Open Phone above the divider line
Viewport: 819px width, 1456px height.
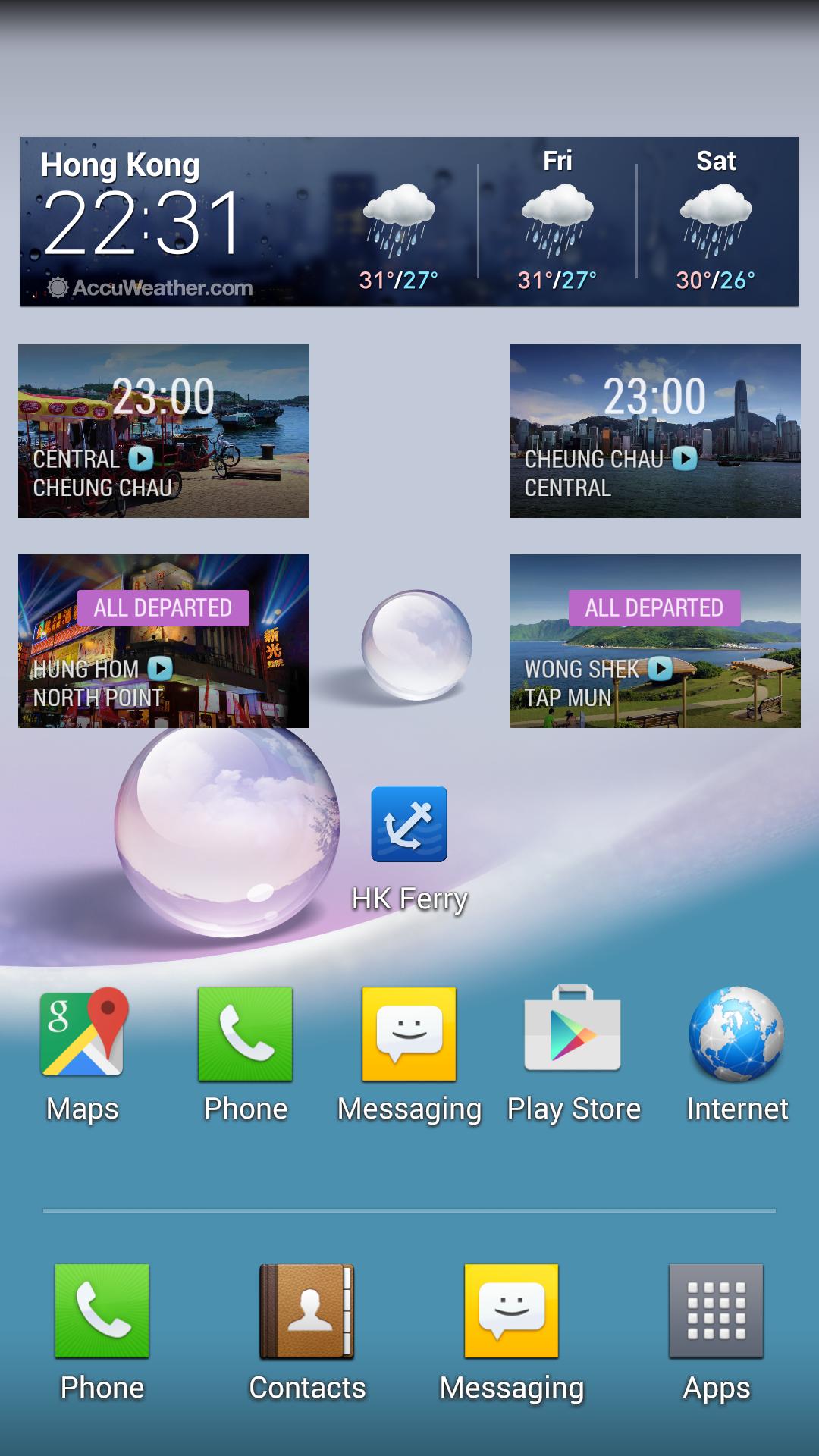tap(245, 1034)
